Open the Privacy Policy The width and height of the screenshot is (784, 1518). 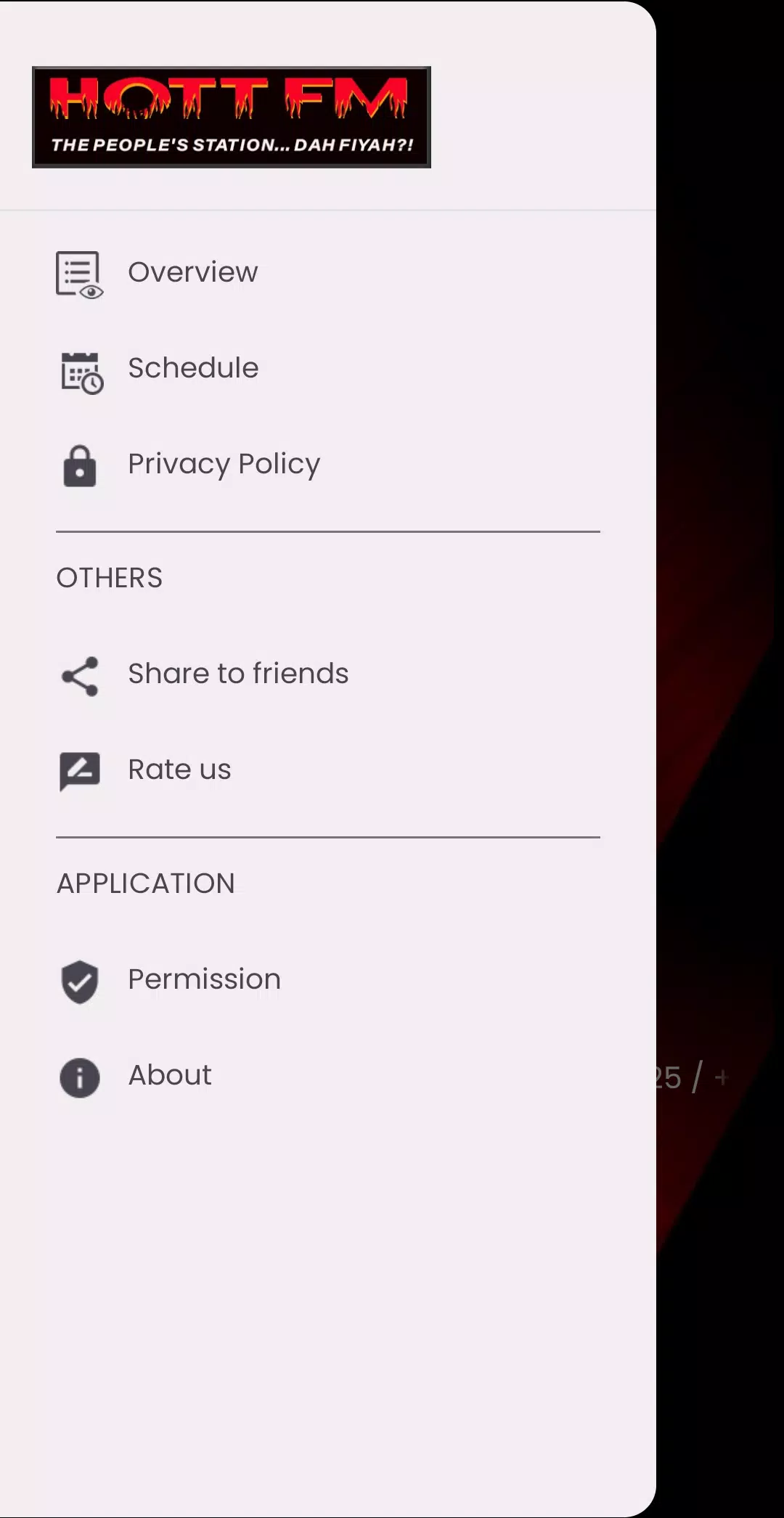pyautogui.click(x=224, y=465)
